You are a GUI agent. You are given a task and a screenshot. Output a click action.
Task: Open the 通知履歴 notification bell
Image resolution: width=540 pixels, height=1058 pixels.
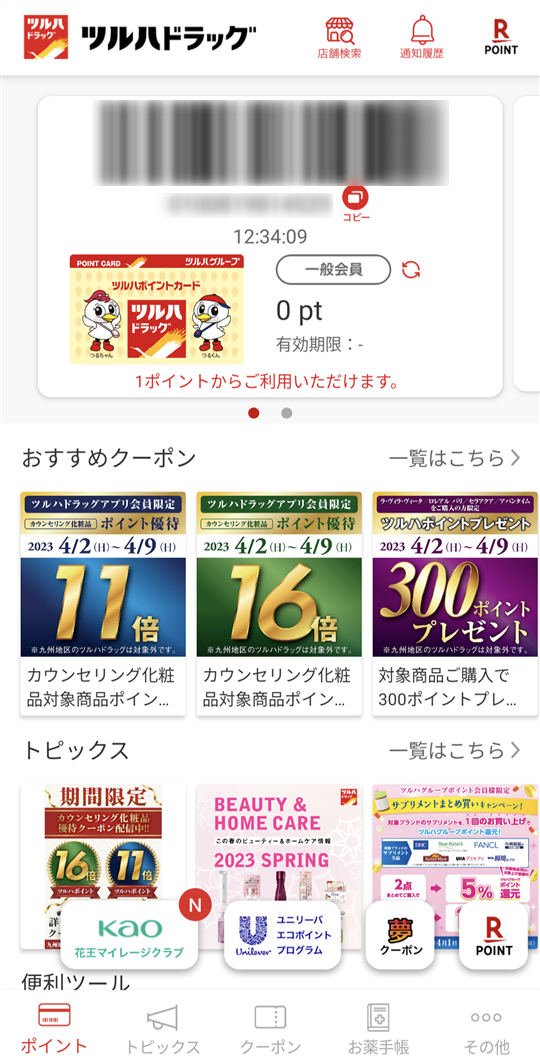(x=422, y=37)
